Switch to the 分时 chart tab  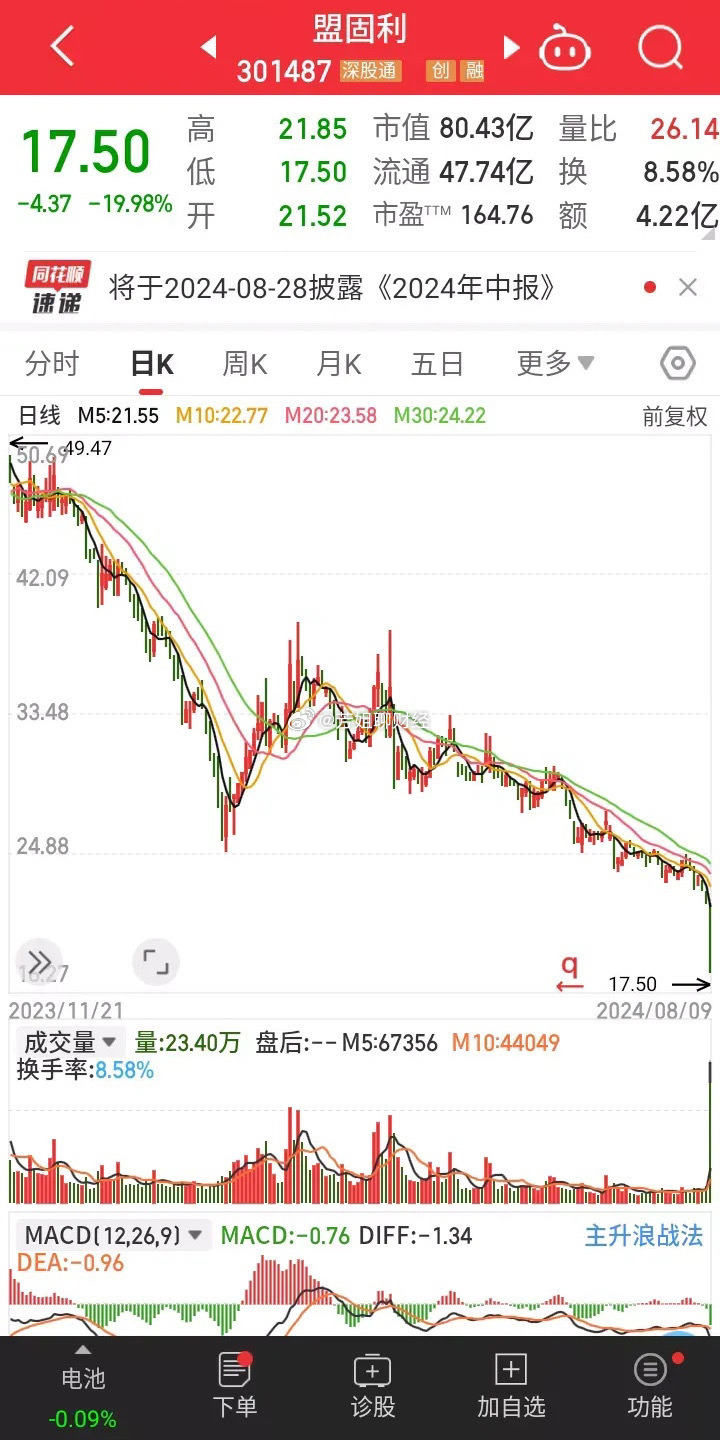tap(52, 364)
